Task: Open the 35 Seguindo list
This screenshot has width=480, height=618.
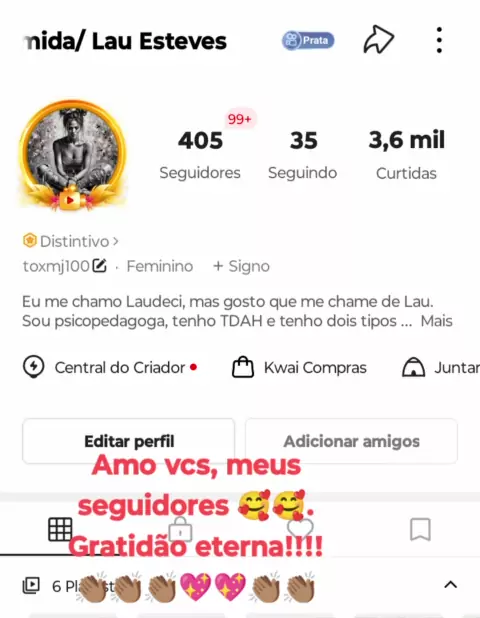Action: point(303,154)
